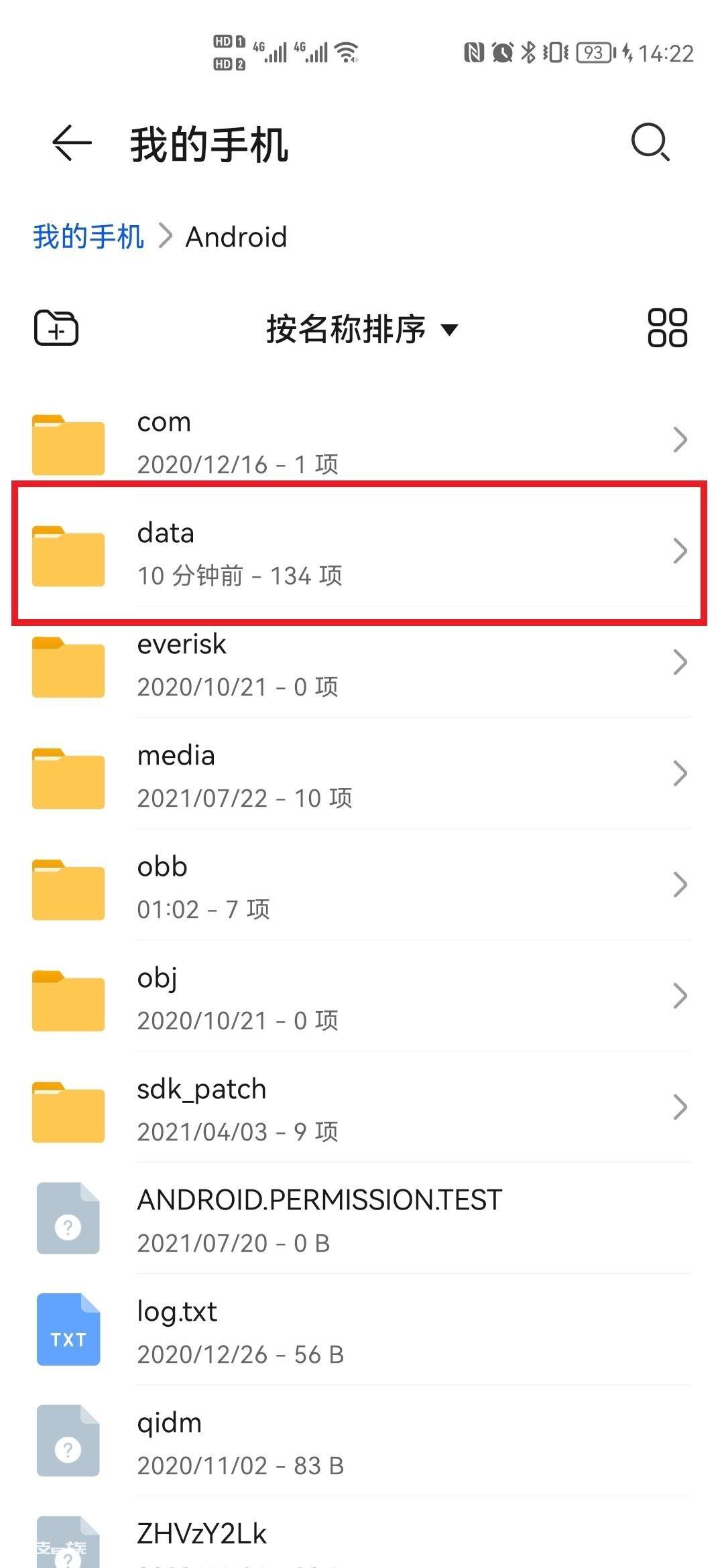Create a new folder
724x1568 pixels.
[x=56, y=328]
